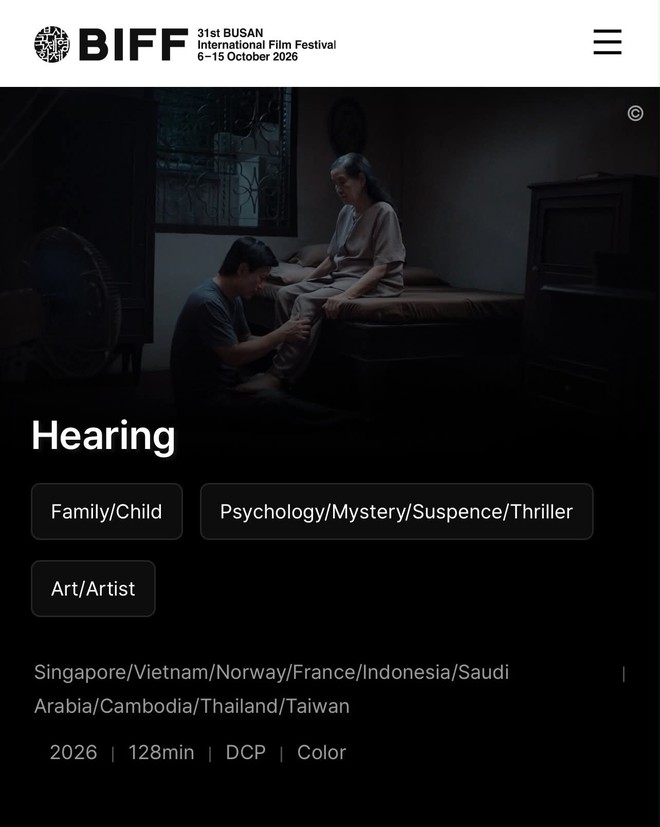Select the Family/Child tag
This screenshot has width=660, height=827.
(x=107, y=511)
